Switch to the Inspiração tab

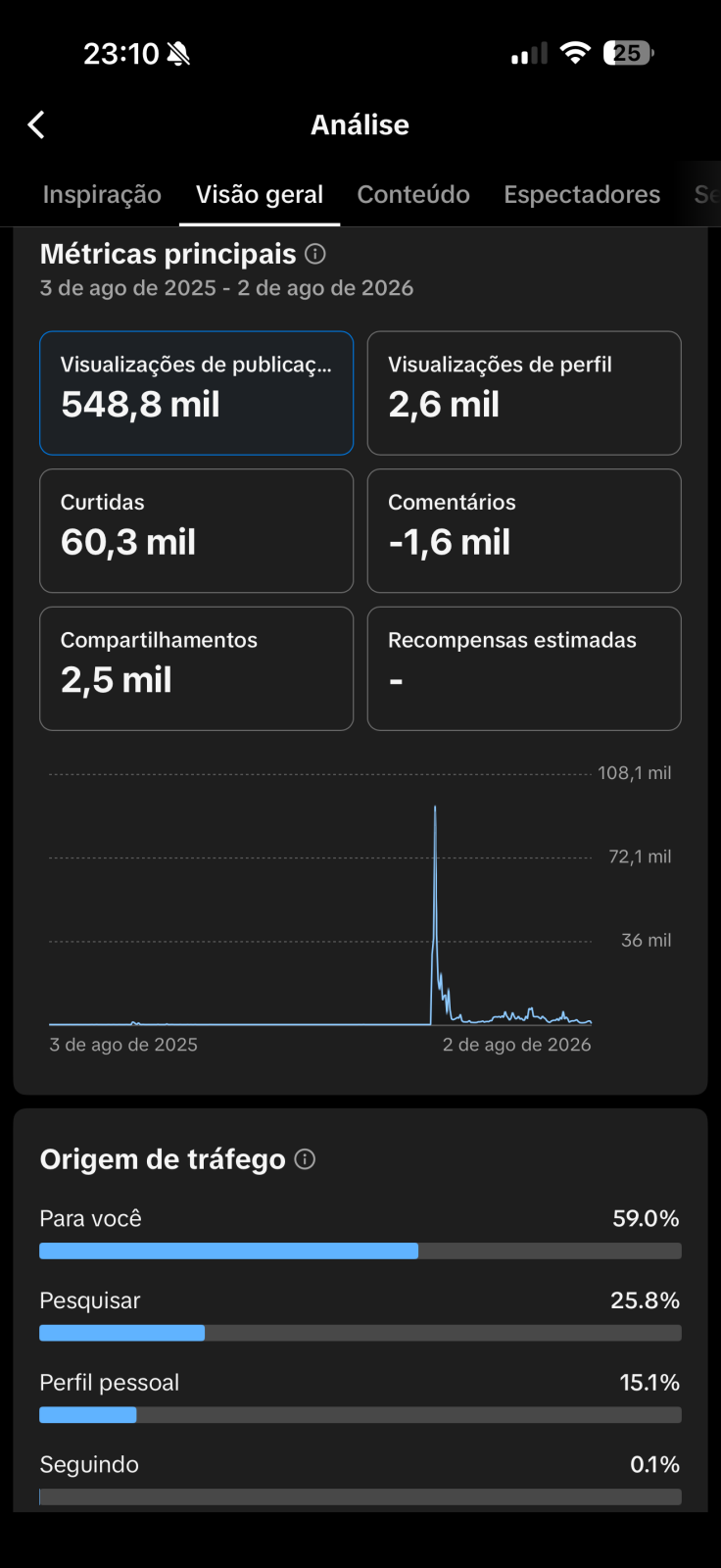tap(102, 194)
